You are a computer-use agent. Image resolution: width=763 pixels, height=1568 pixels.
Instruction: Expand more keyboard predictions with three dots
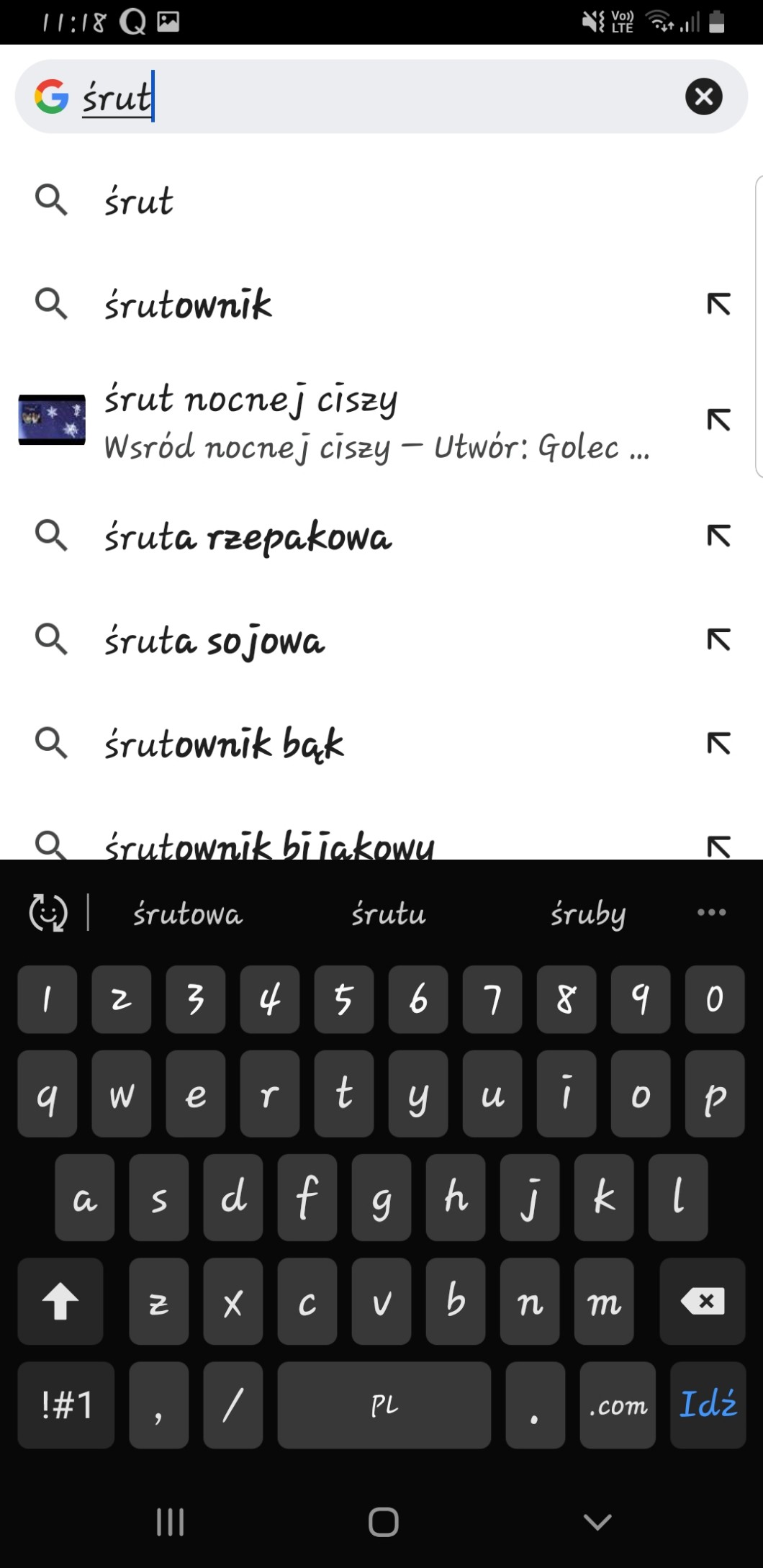[711, 912]
